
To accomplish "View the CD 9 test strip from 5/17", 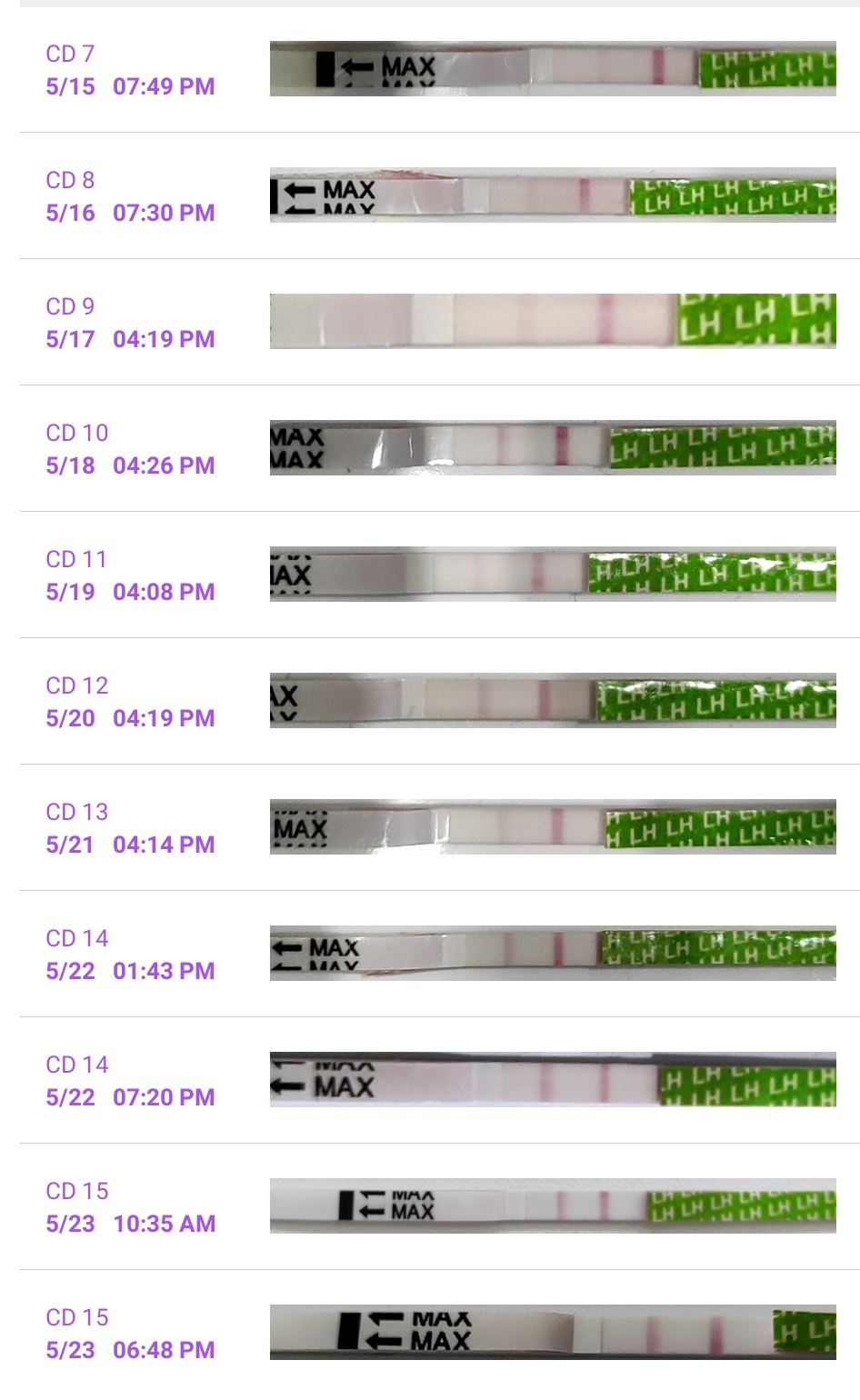I will point(552,322).
